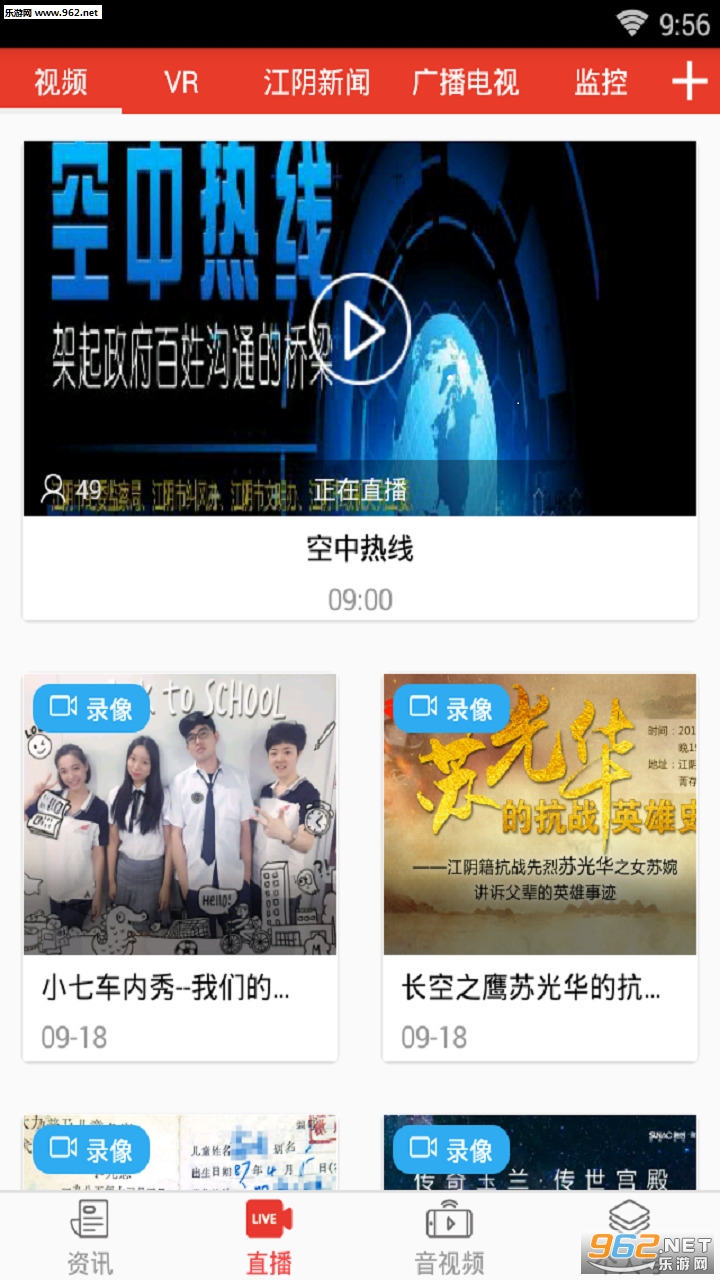Viewport: 720px width, 1280px height.
Task: Switch to the VR tab
Action: [x=181, y=81]
